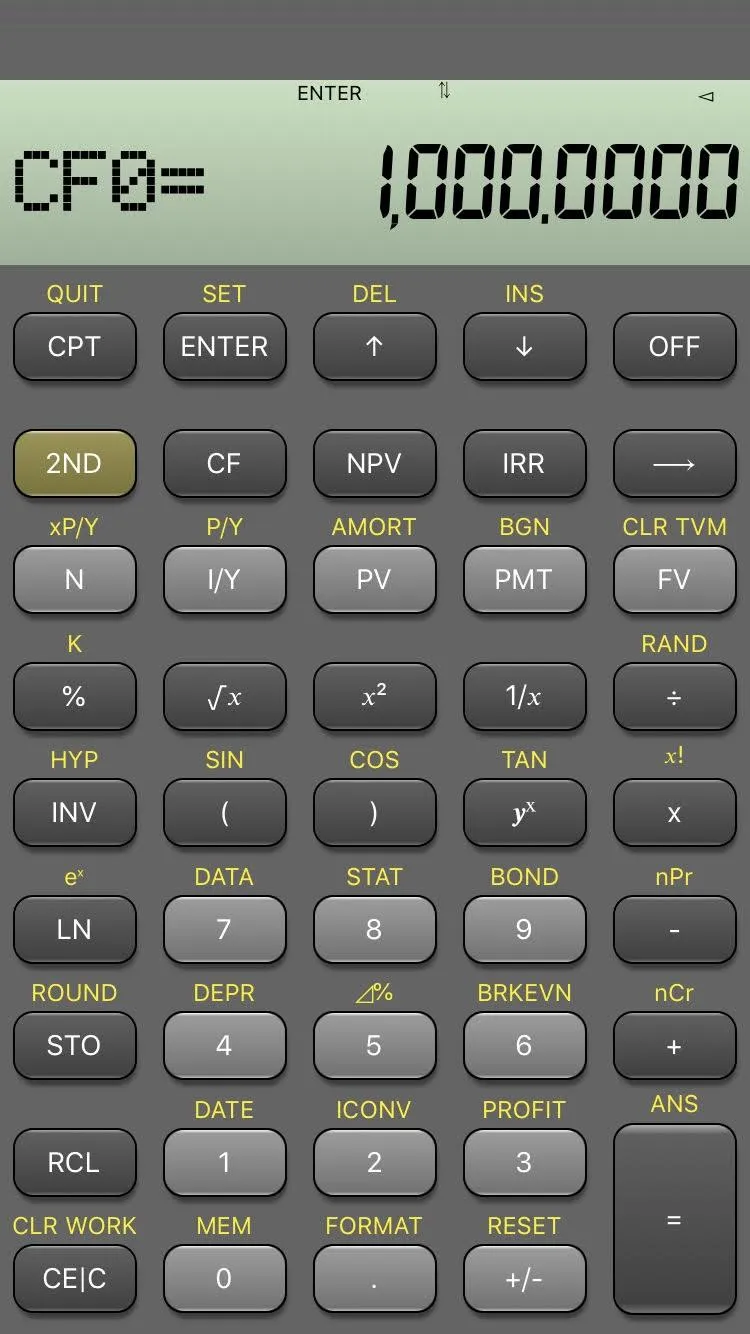Viewport: 750px width, 1334px height.
Task: Apply the square root key
Action: point(224,696)
